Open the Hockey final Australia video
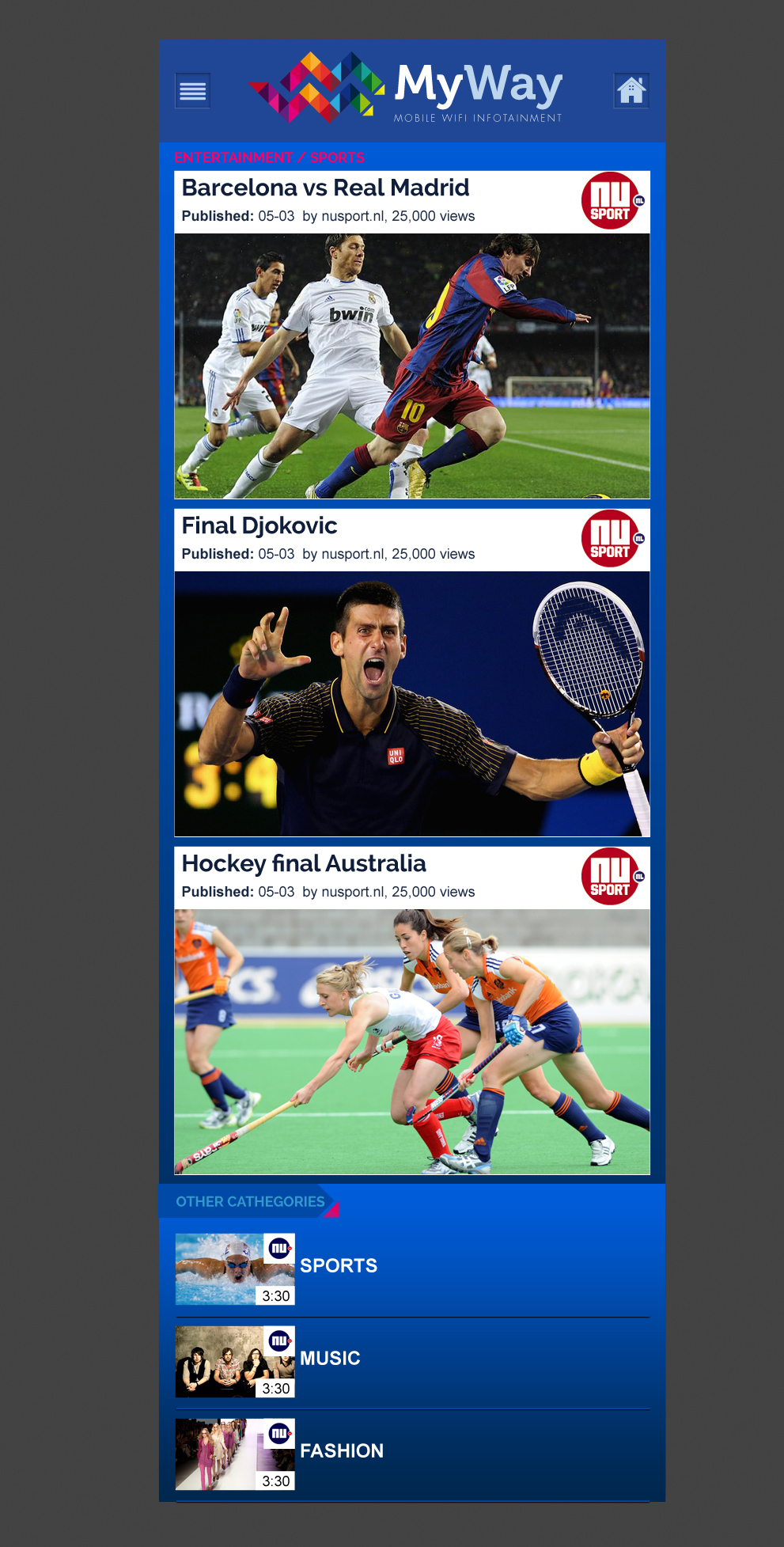Viewport: 784px width, 1547px height. pyautogui.click(x=411, y=1041)
